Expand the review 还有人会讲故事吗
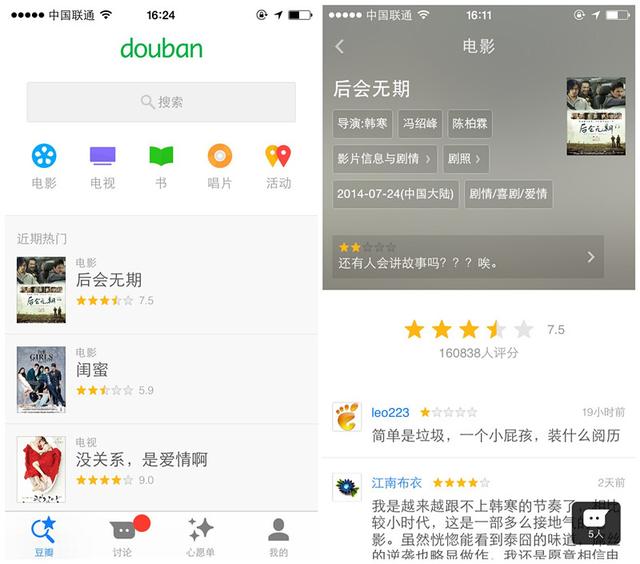This screenshot has height=564, width=640. click(467, 256)
